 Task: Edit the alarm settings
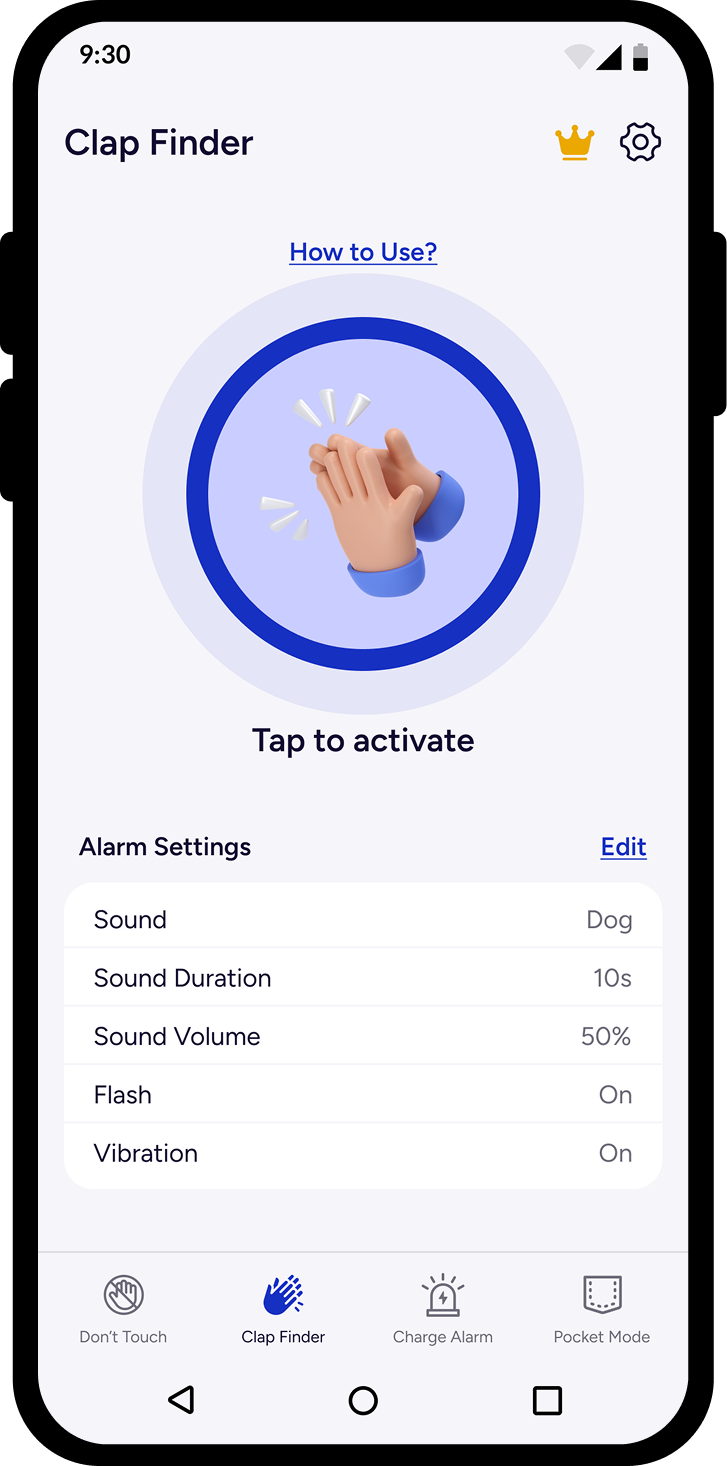(623, 847)
